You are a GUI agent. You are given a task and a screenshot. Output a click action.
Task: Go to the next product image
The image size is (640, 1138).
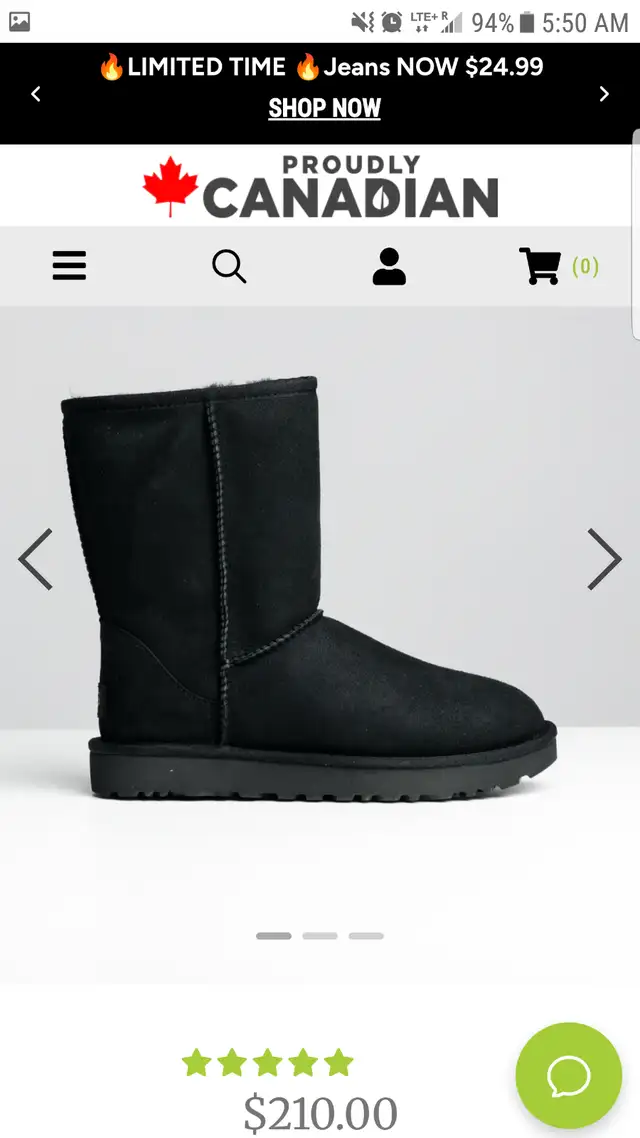(604, 559)
